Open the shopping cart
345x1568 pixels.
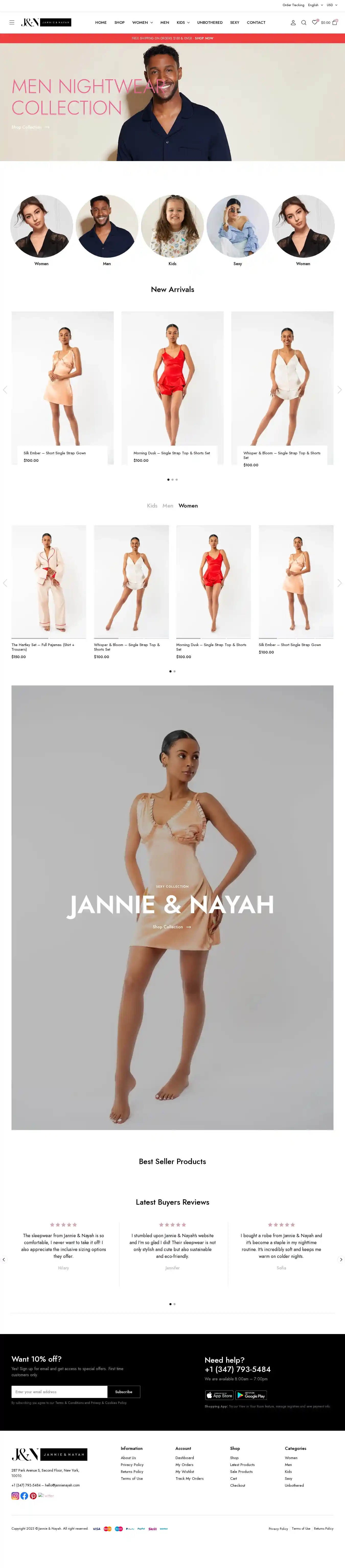pos(334,22)
